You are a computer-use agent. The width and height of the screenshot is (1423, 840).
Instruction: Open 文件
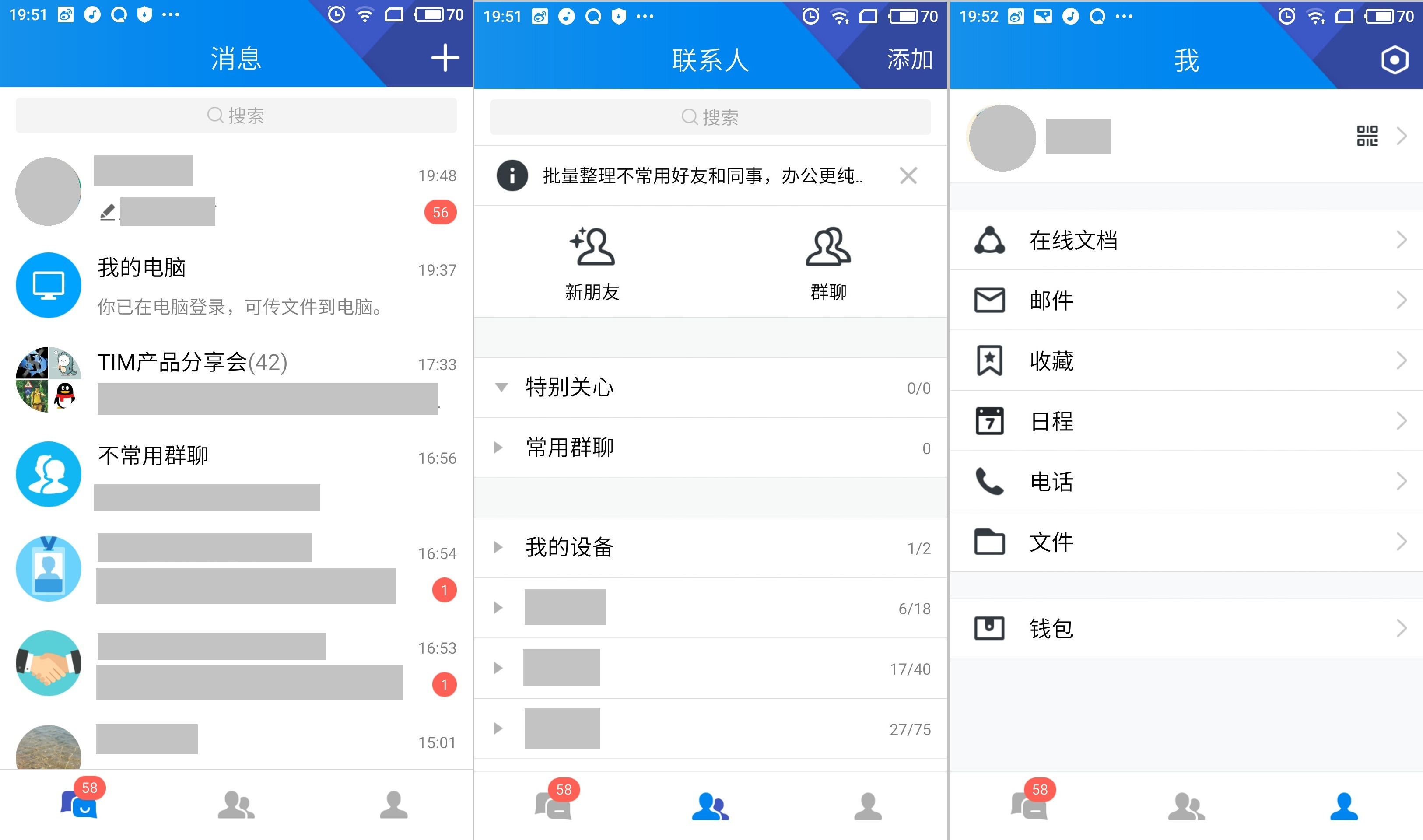1186,542
